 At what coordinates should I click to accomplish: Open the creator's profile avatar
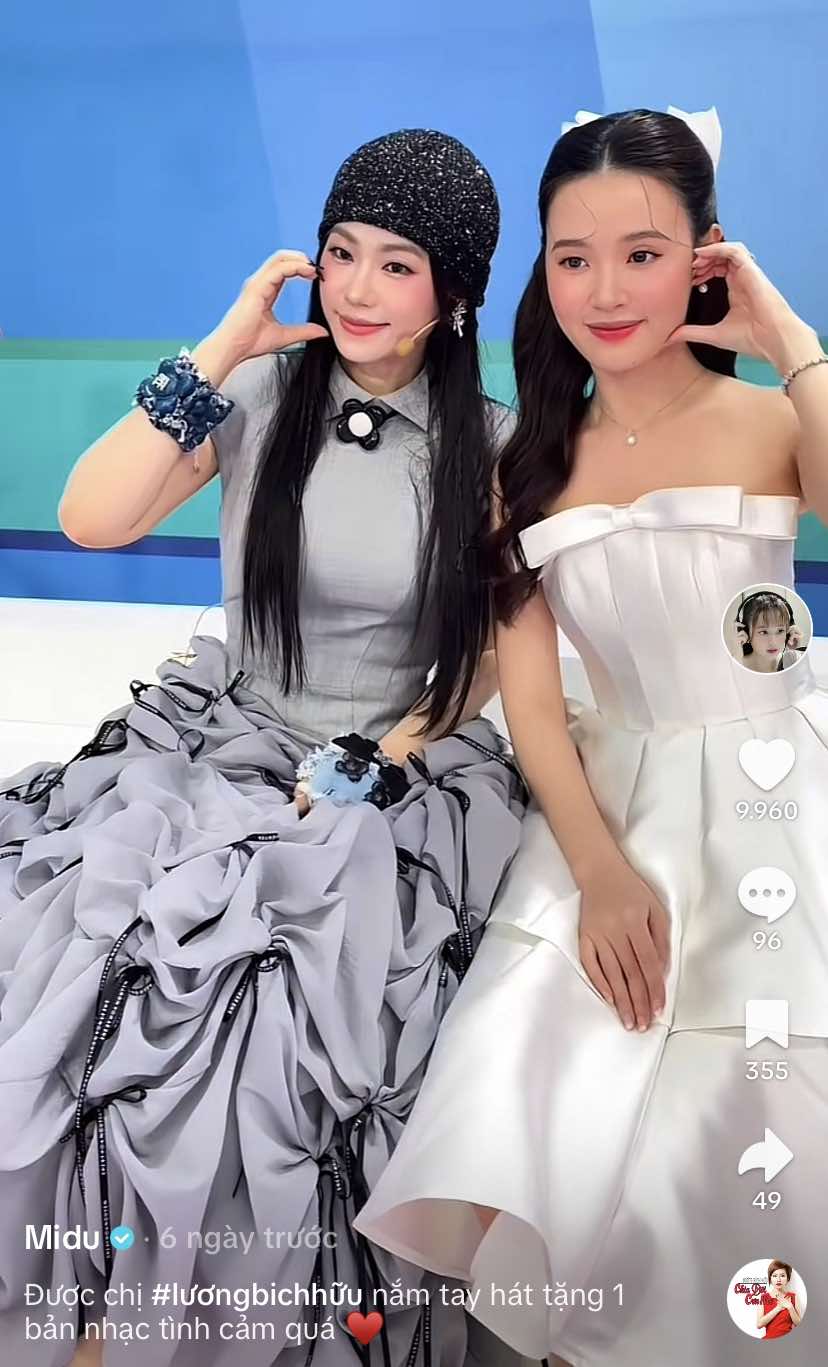[x=767, y=628]
